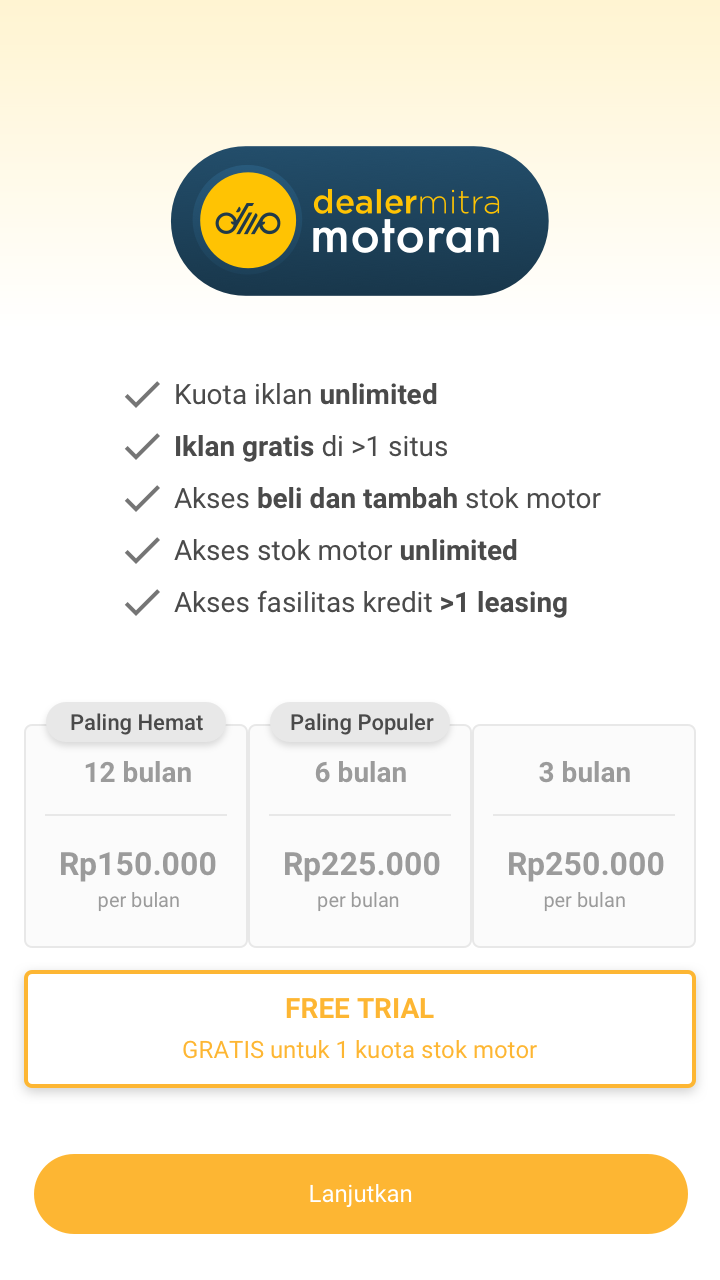Choose the 6 bulan Paling Populer plan
The width and height of the screenshot is (720, 1280).
tap(360, 836)
